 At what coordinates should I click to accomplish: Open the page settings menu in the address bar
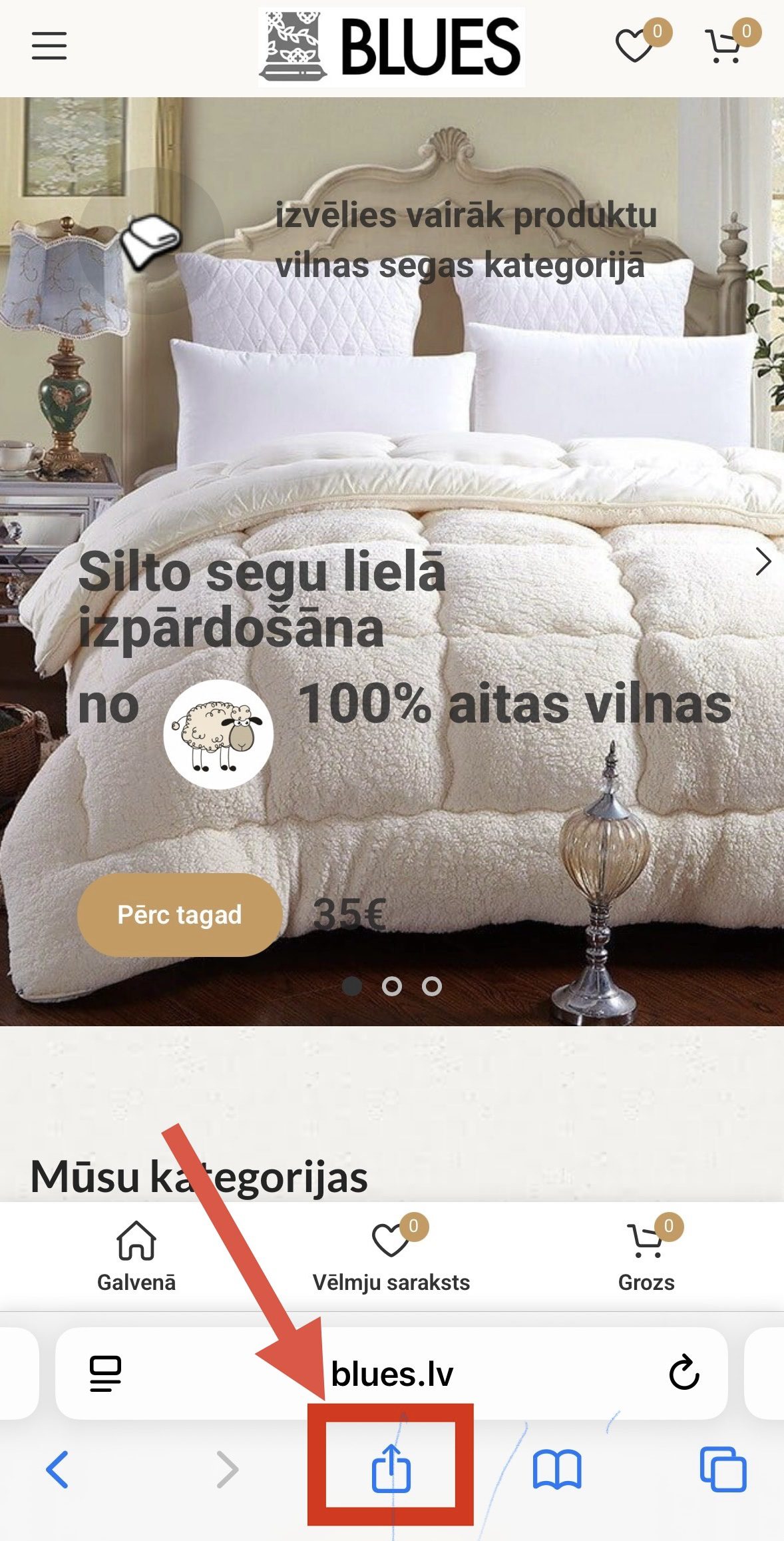(x=105, y=1373)
